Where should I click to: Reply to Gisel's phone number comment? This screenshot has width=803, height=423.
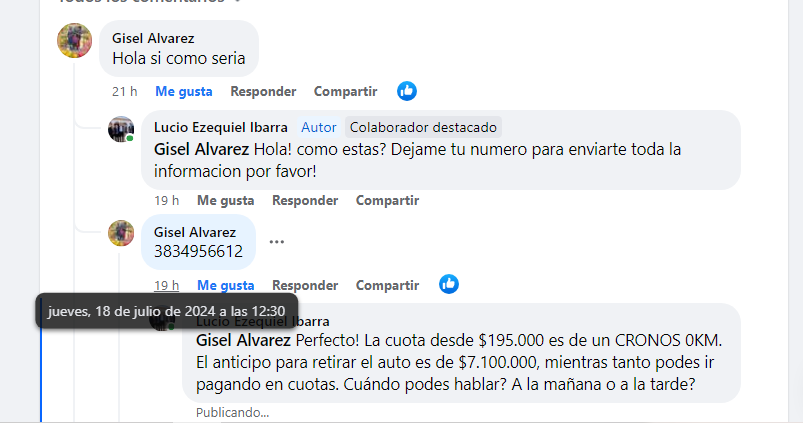pos(305,285)
